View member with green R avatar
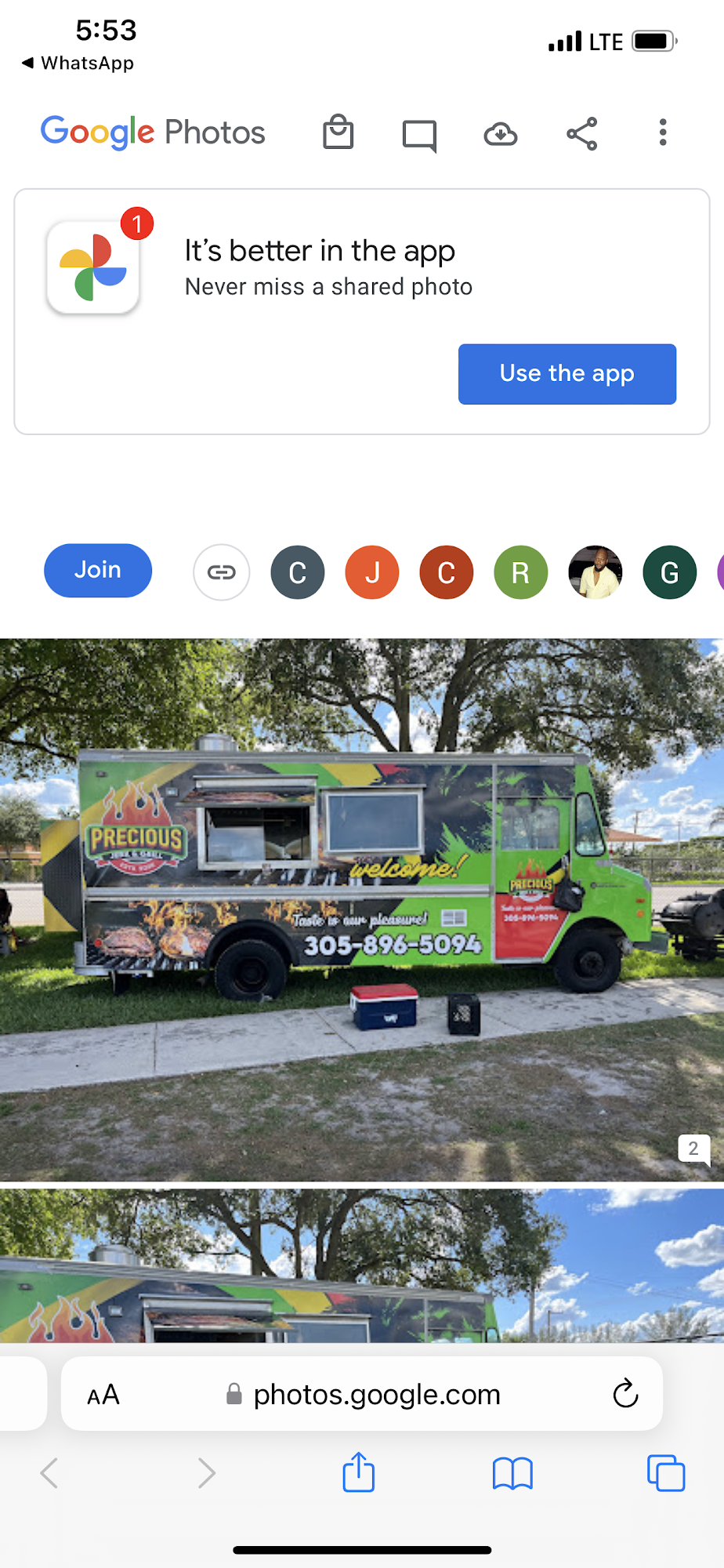The width and height of the screenshot is (724, 1568). (520, 572)
